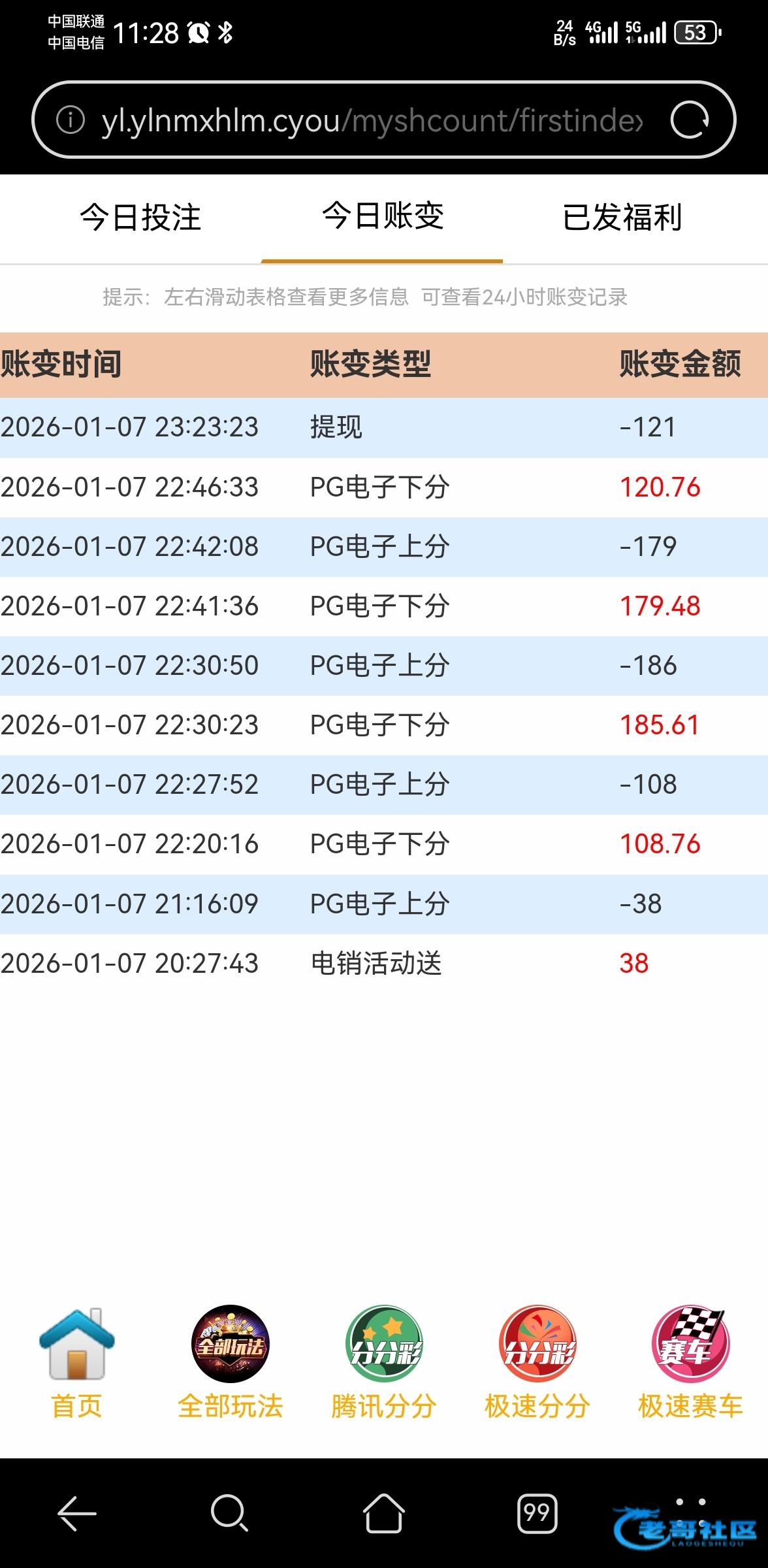Go to 首页 home
The height and width of the screenshot is (1568, 768).
pyautogui.click(x=77, y=1362)
